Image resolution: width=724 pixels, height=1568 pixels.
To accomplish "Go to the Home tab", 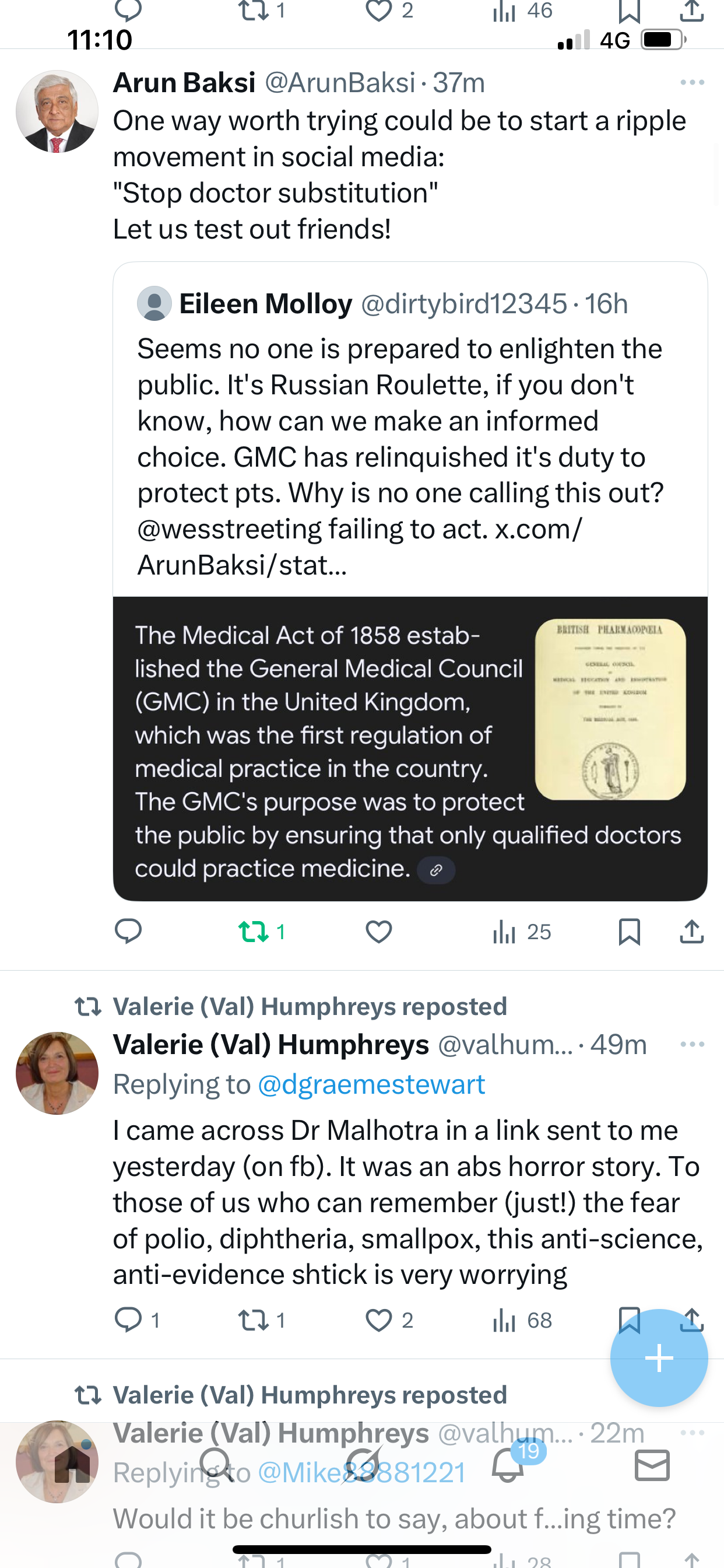I will coord(72,1465).
